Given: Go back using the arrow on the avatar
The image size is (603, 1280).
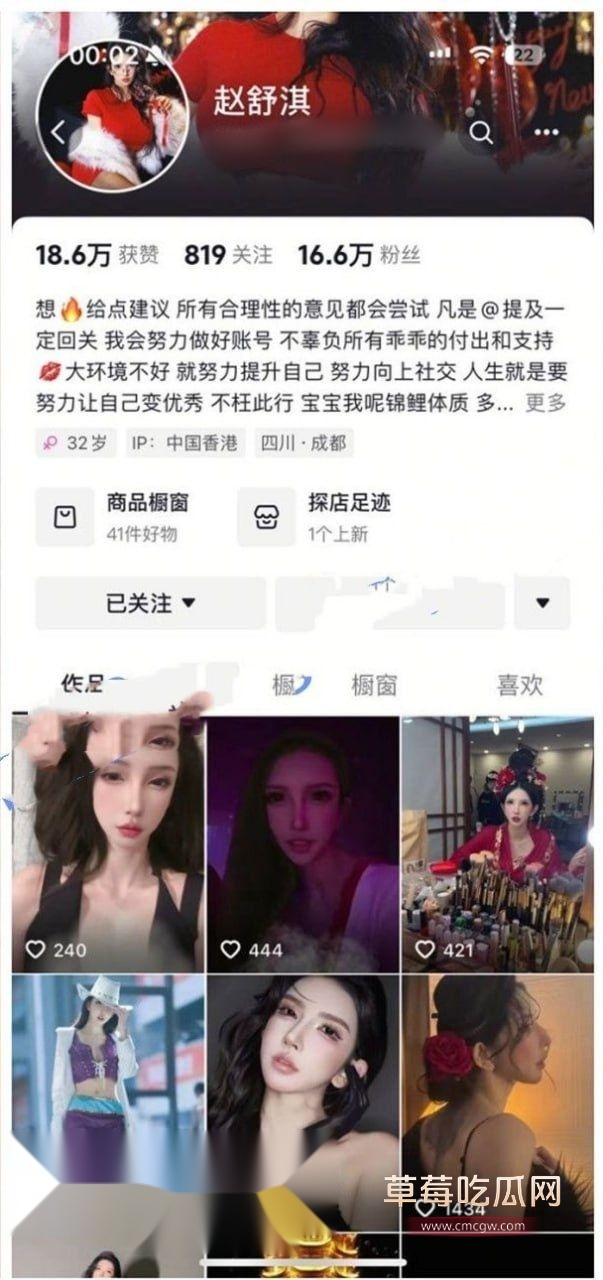Looking at the screenshot, I should click(58, 133).
